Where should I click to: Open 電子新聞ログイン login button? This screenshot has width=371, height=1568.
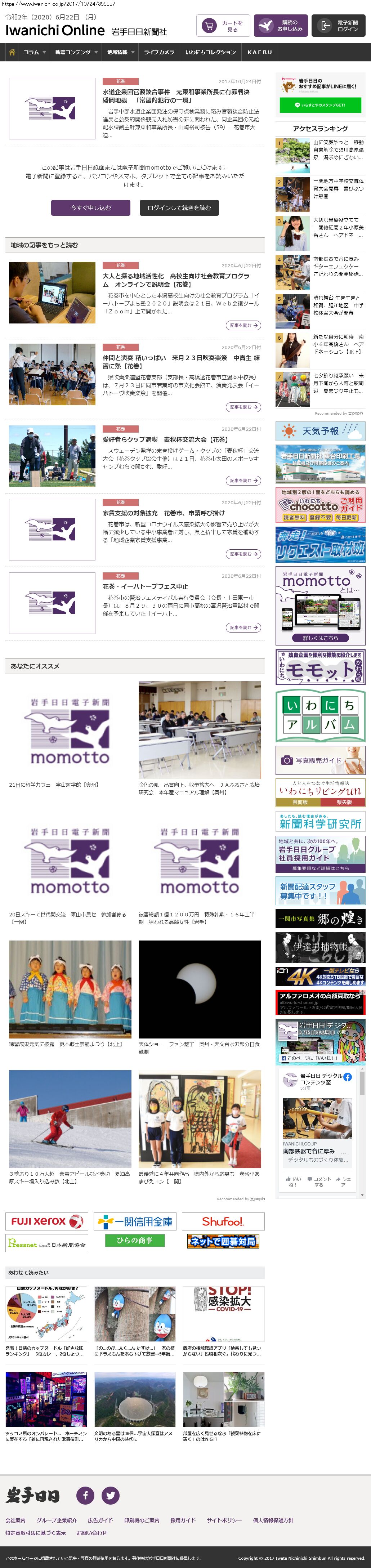pos(338,26)
